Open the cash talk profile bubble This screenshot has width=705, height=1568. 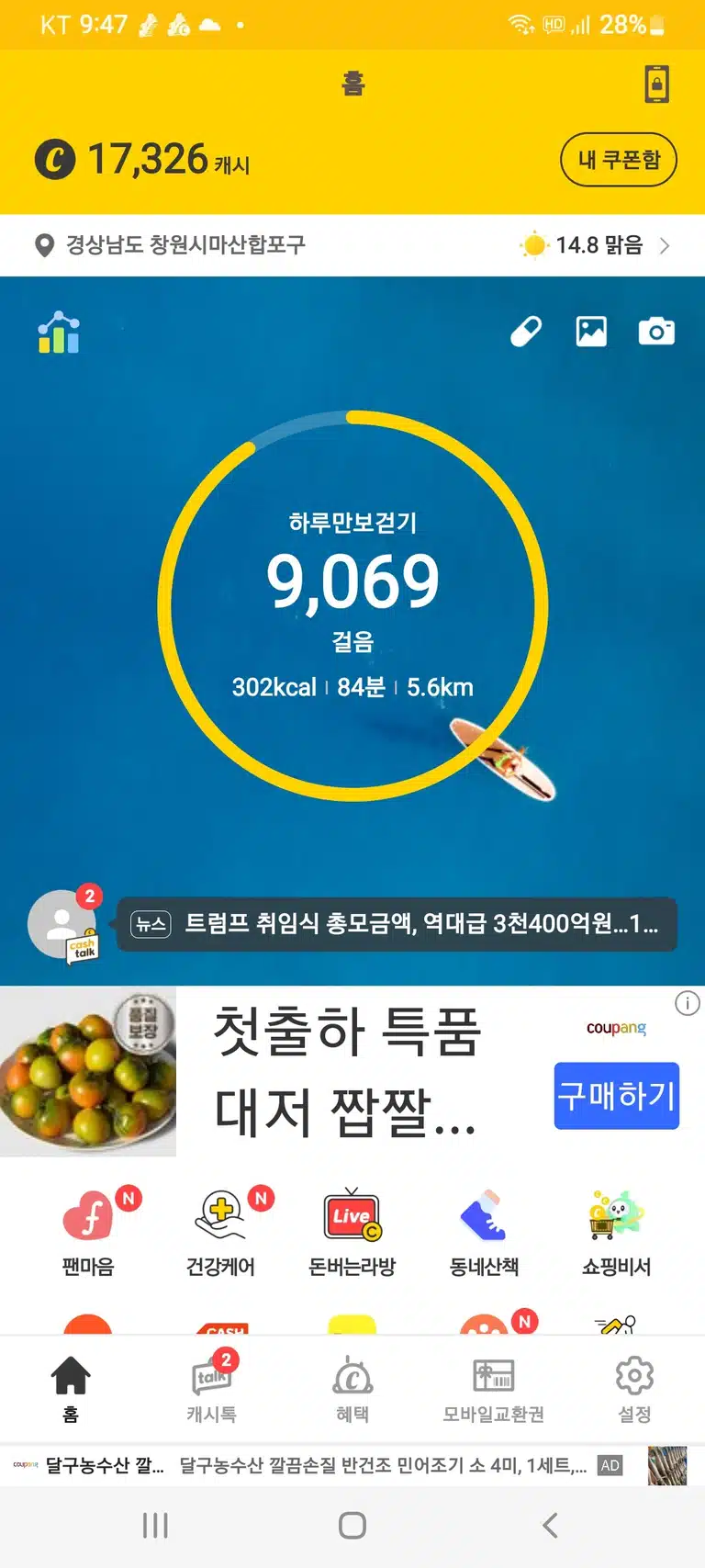tap(63, 923)
